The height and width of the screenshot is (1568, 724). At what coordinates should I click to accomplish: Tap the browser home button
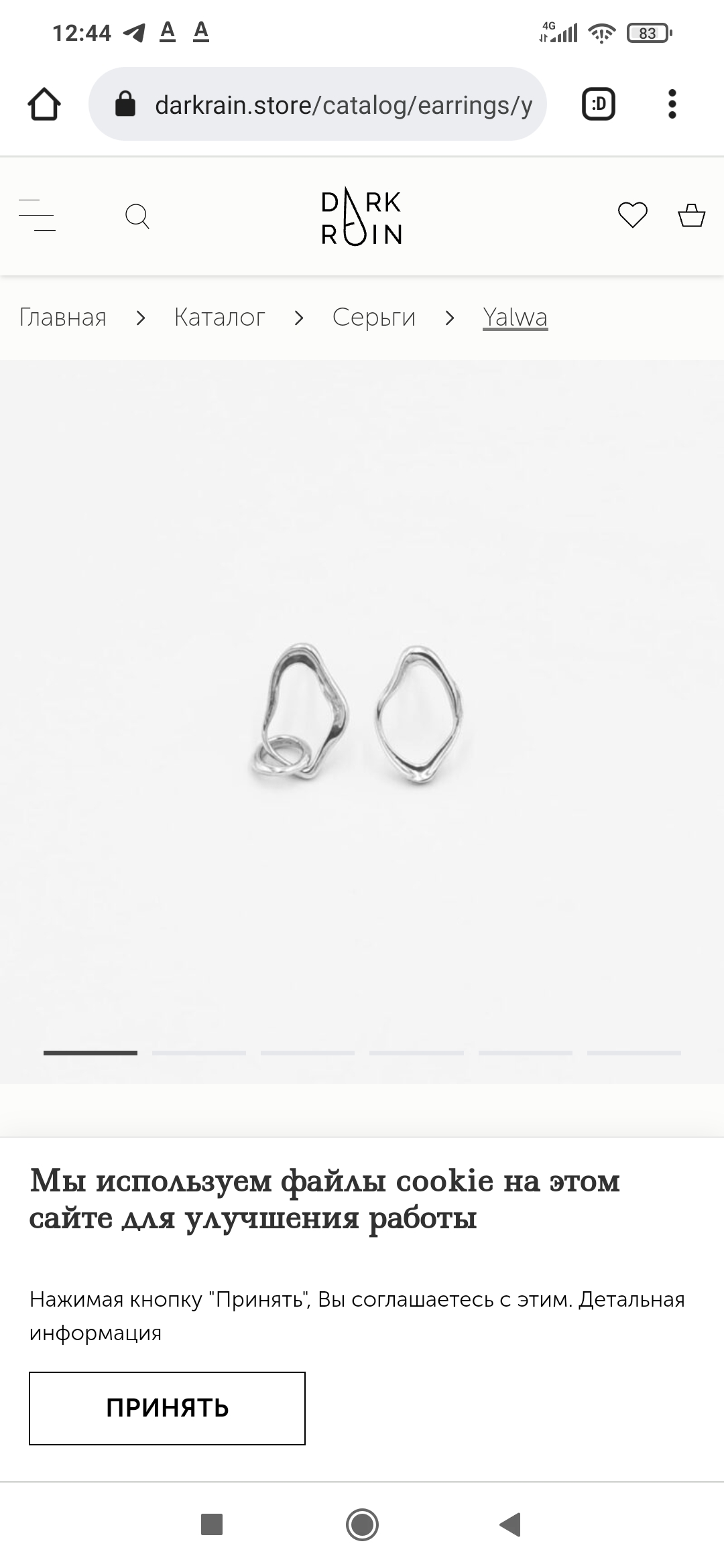(x=44, y=105)
